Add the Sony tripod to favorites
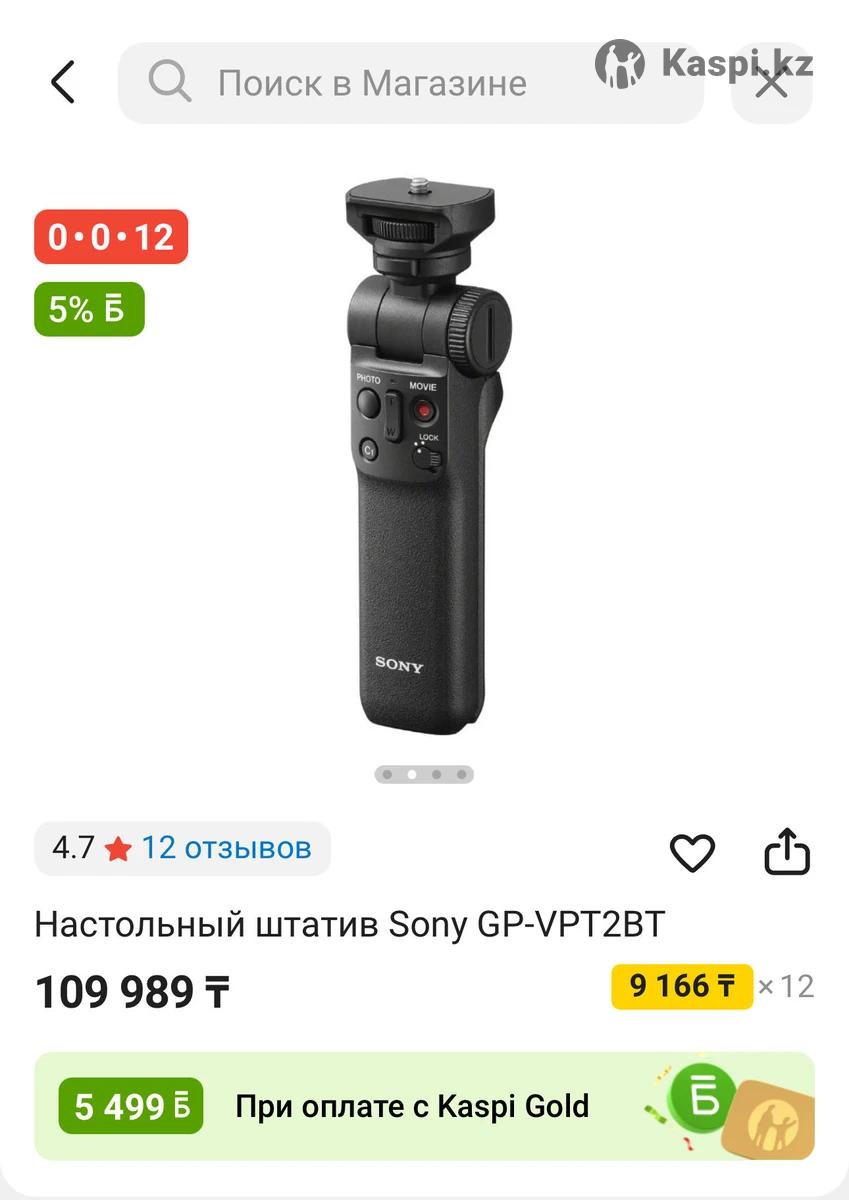 pyautogui.click(x=692, y=853)
